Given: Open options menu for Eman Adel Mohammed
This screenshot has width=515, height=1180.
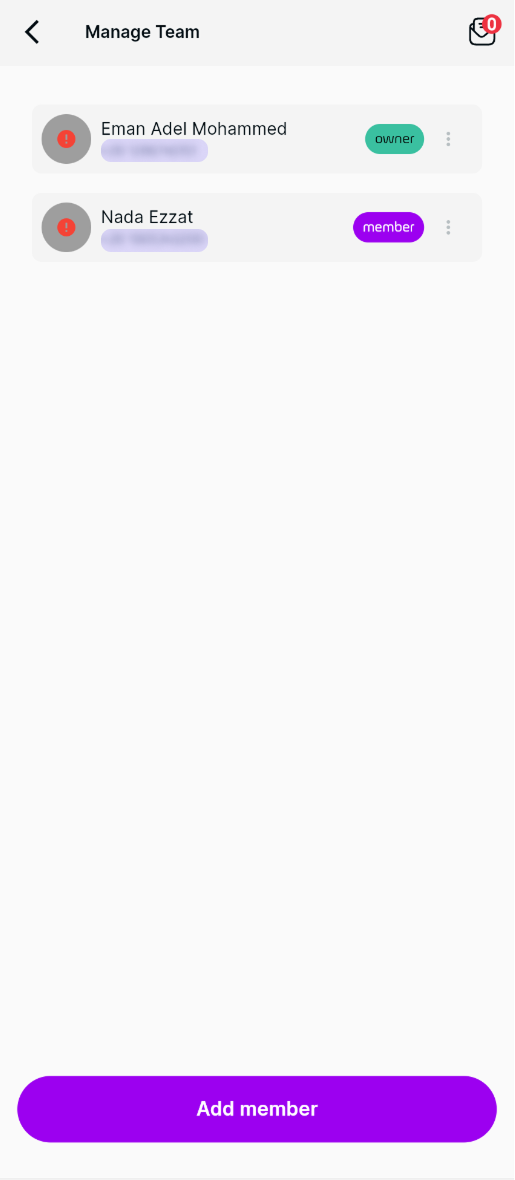Looking at the screenshot, I should pos(449,139).
